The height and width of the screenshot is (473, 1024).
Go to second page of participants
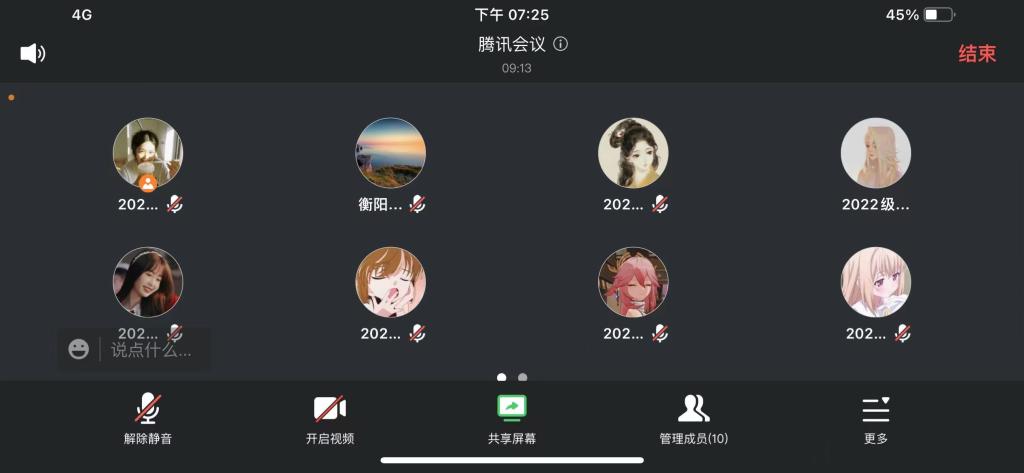click(523, 378)
